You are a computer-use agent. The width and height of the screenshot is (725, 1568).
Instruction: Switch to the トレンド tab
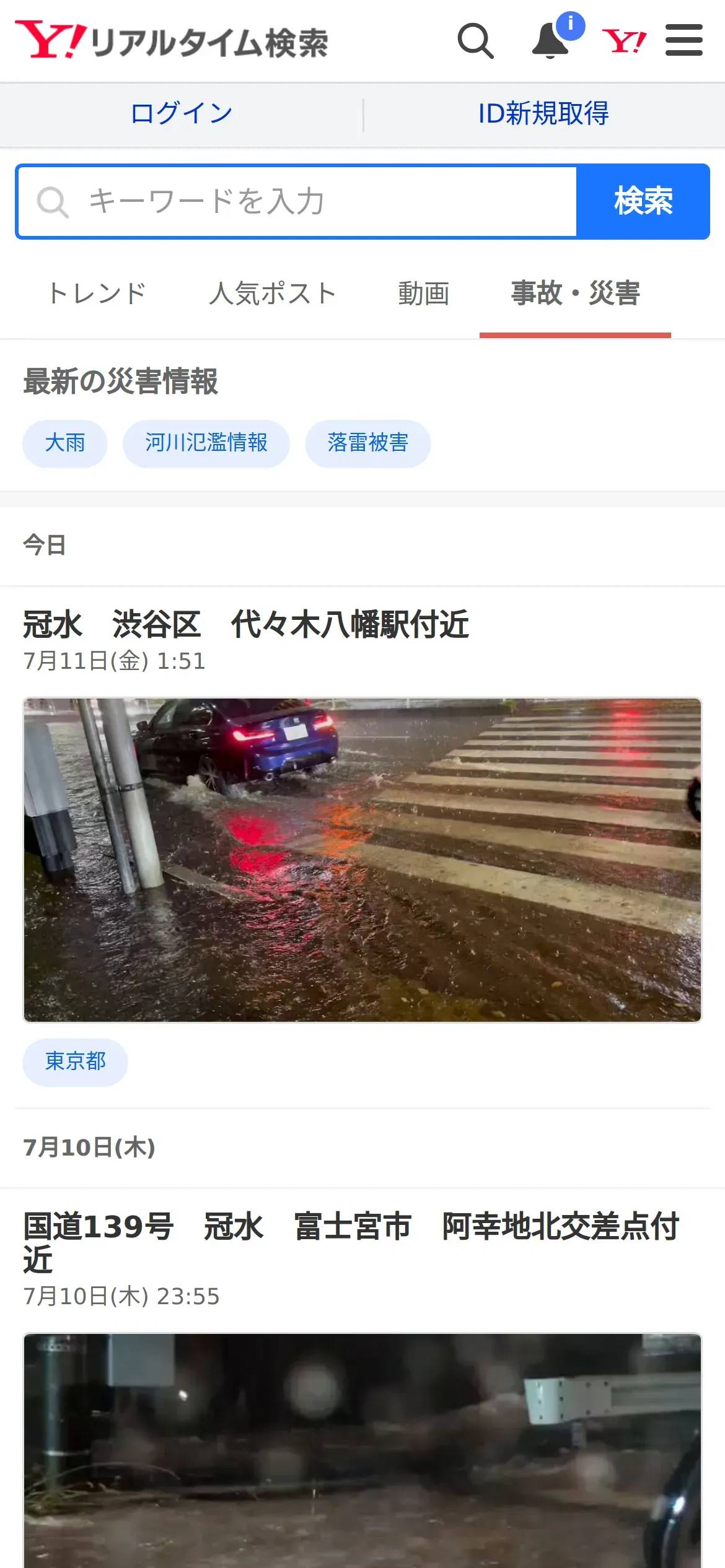tap(96, 294)
